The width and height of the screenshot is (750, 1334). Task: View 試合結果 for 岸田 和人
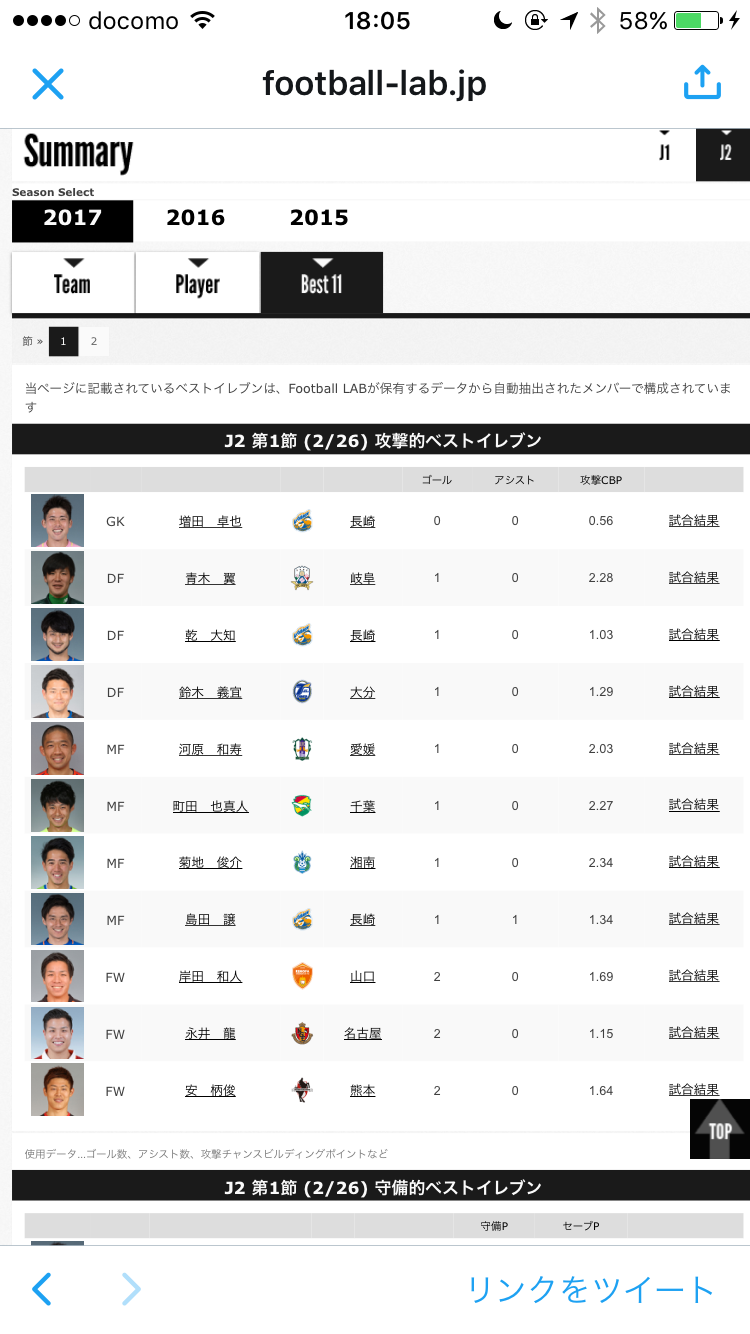[x=694, y=976]
